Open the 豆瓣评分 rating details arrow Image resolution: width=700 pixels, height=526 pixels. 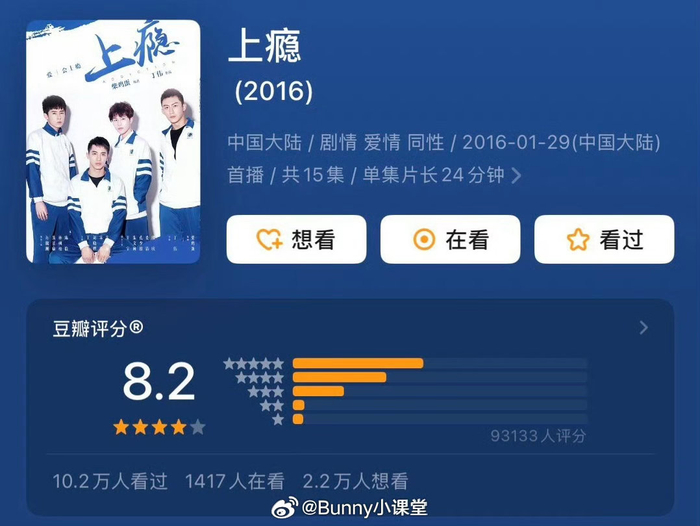pyautogui.click(x=643, y=328)
